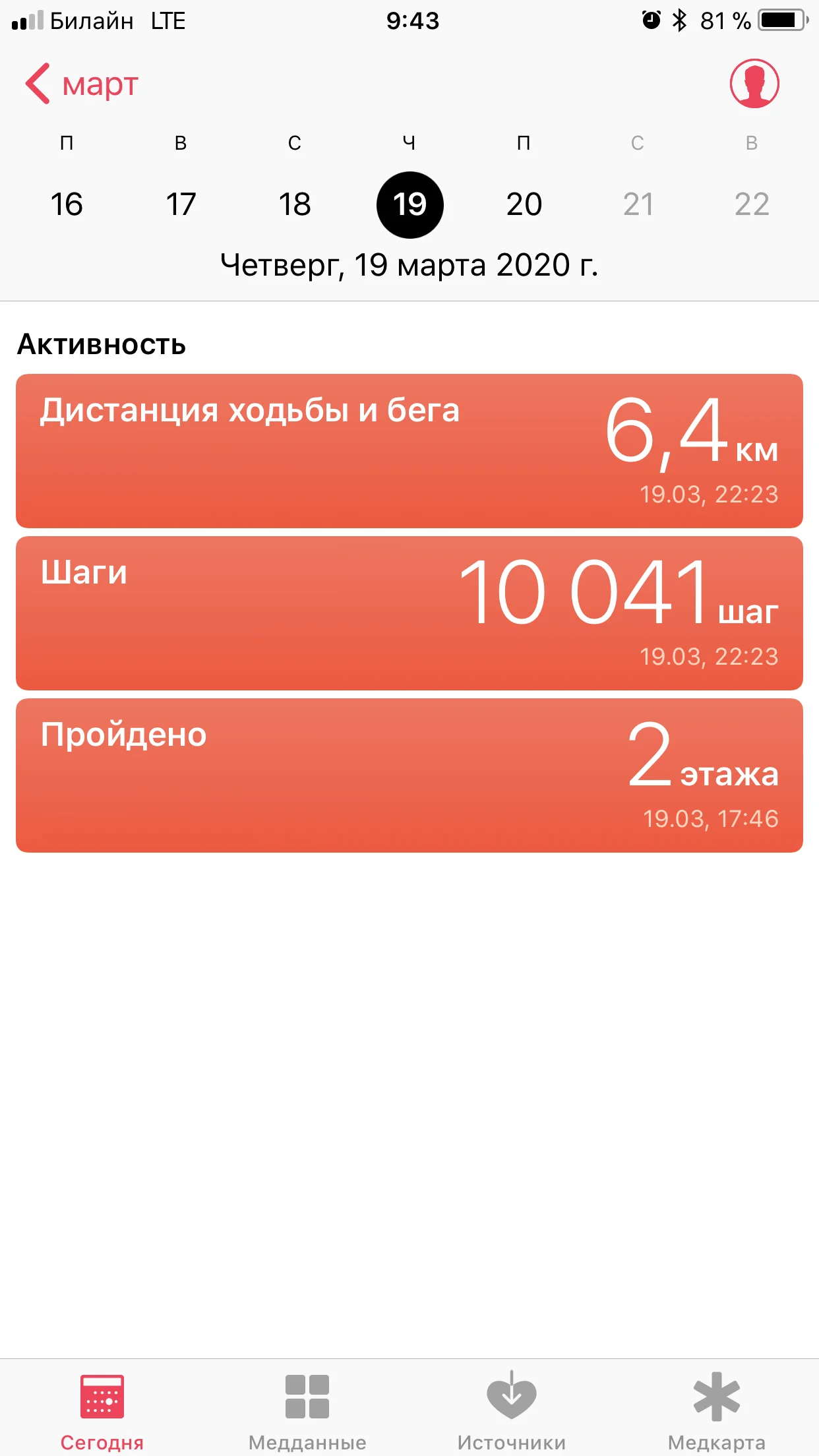This screenshot has width=819, height=1456.
Task: Open the Дистанция ходьбы и бега card
Action: pos(409,451)
